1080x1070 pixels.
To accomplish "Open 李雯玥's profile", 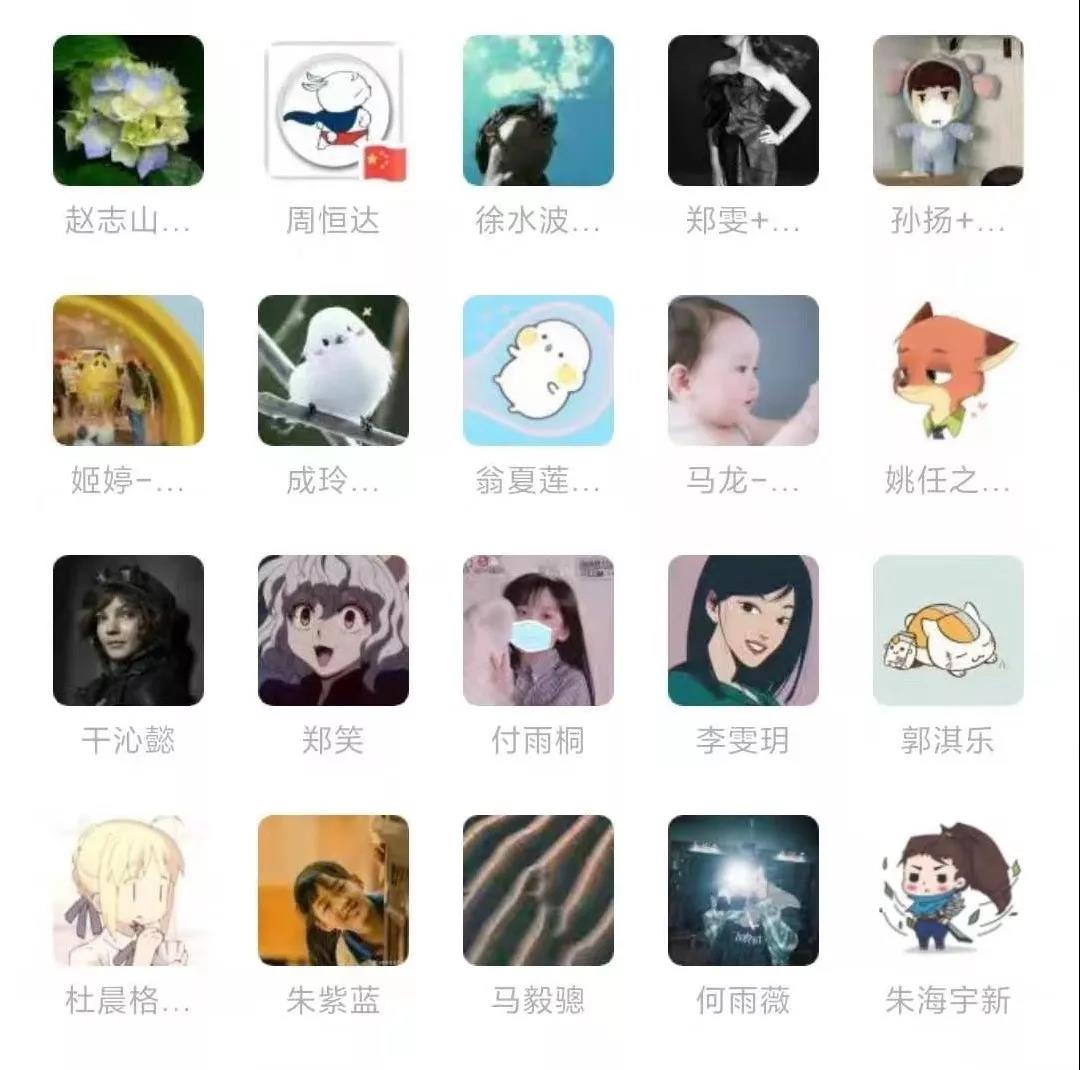I will (x=743, y=630).
